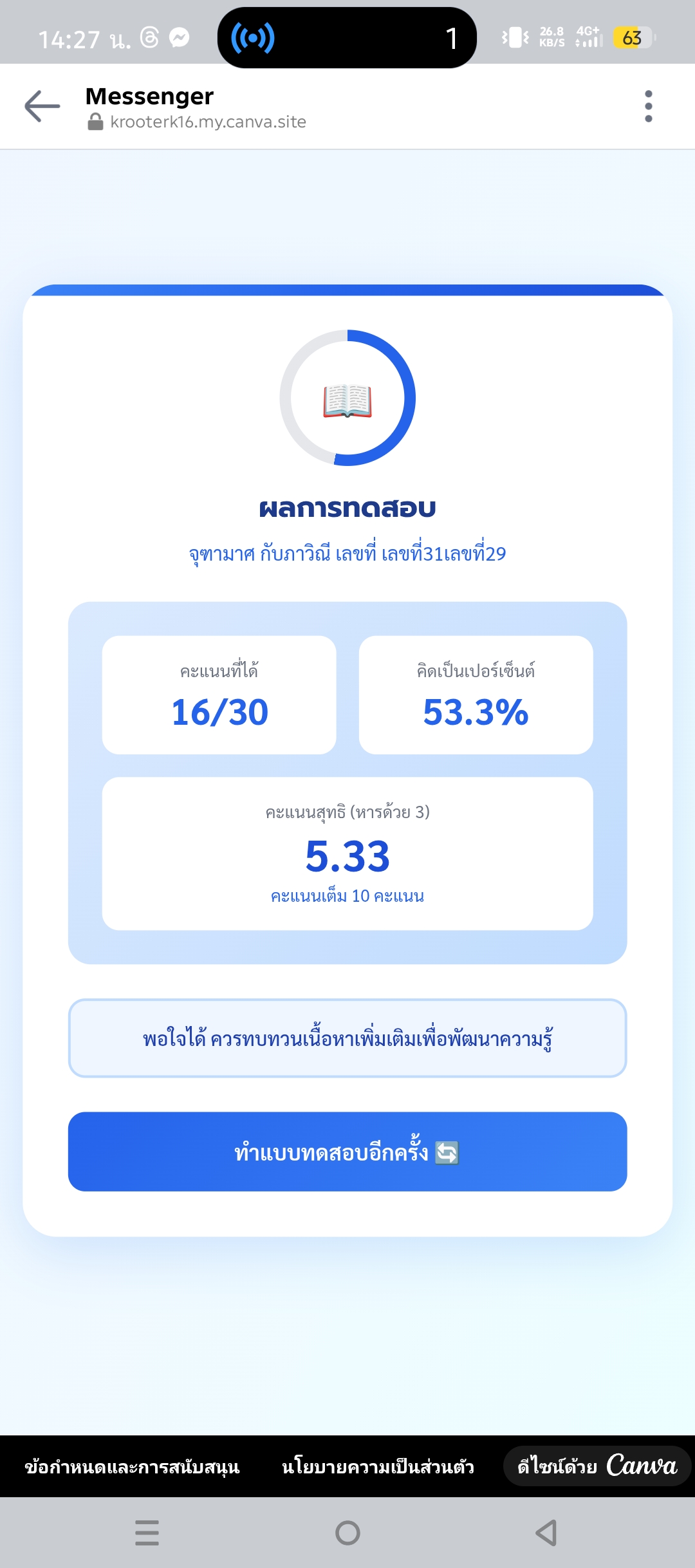Go back using the top arrow
Screen dimensions: 695x1568
42,106
